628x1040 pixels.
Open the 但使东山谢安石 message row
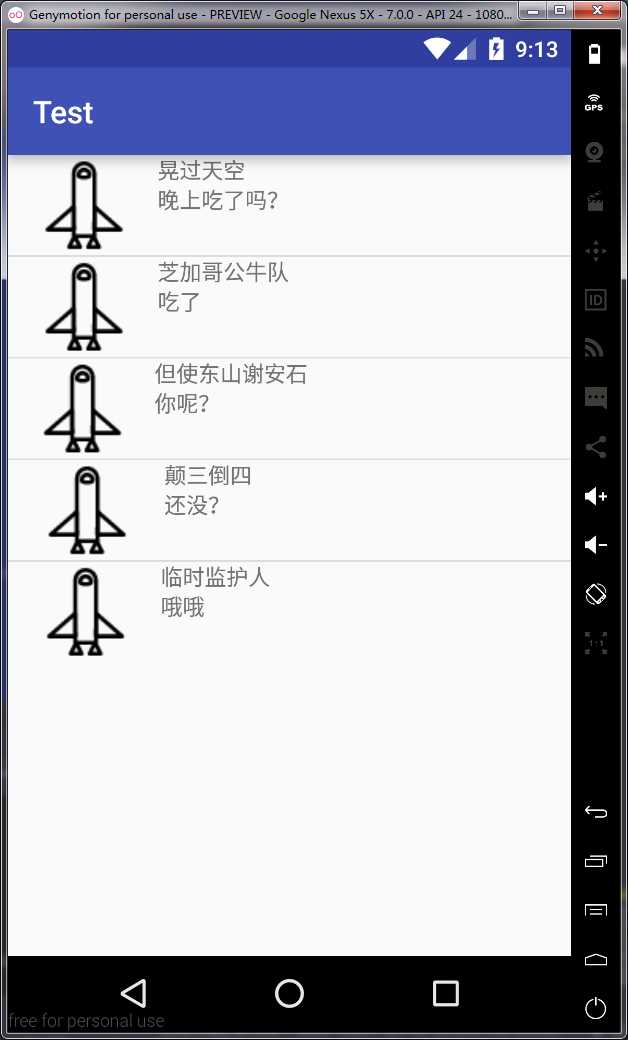(288, 409)
